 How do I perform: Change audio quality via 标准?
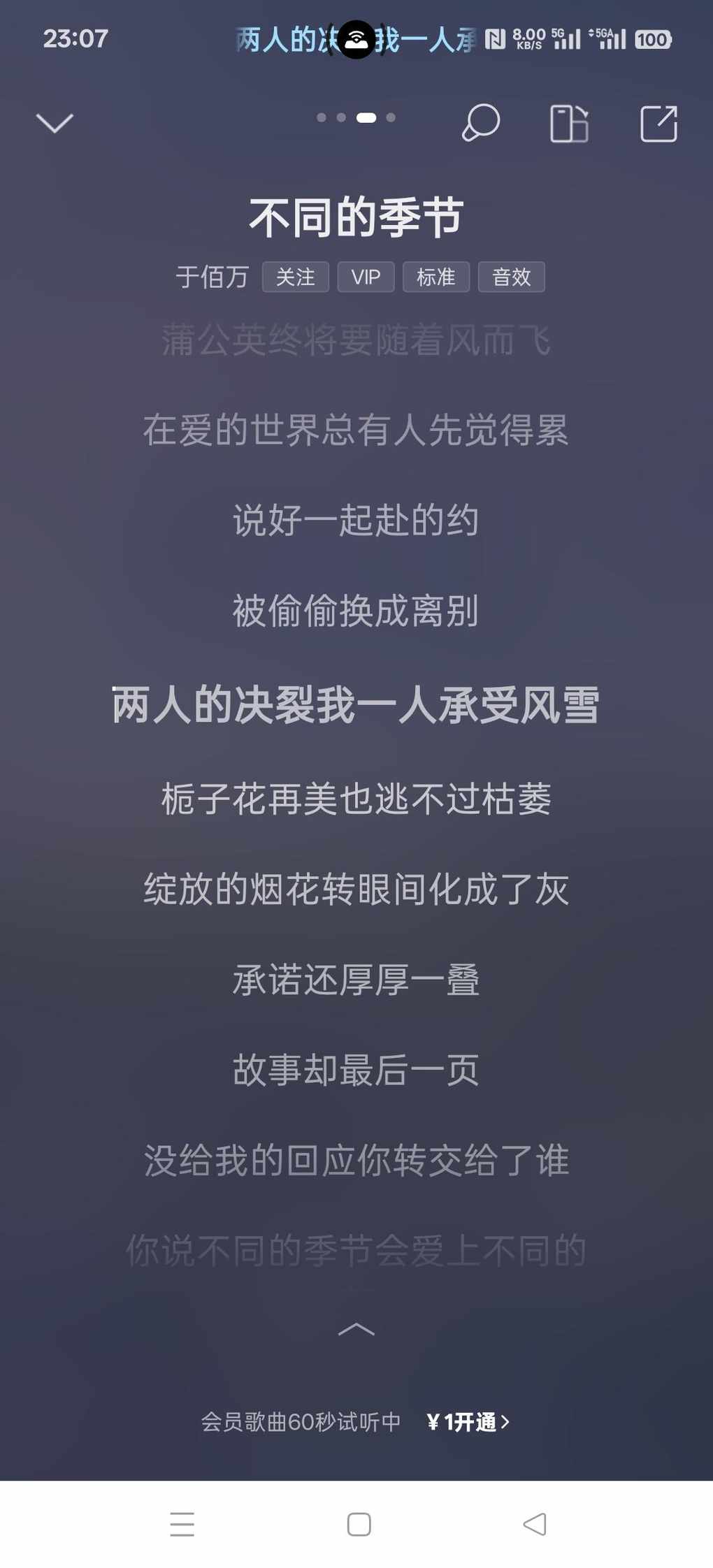point(435,277)
